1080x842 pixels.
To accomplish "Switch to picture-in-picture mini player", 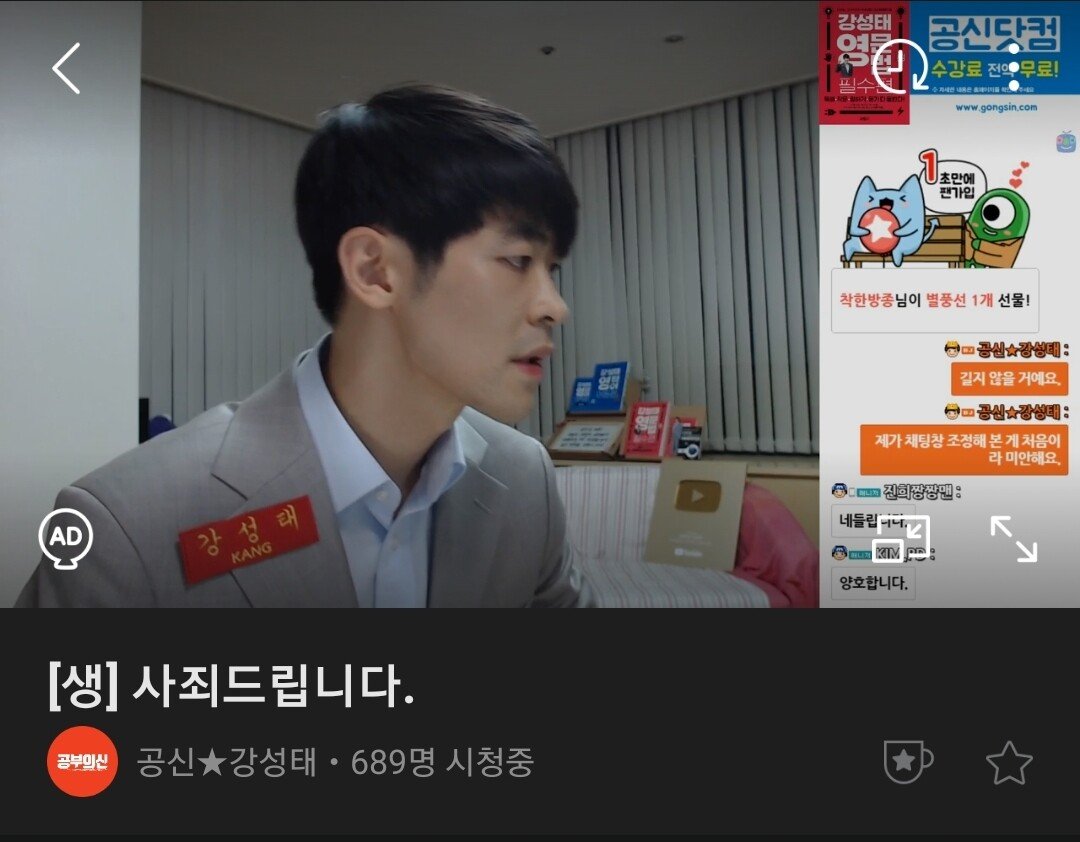I will (x=901, y=539).
